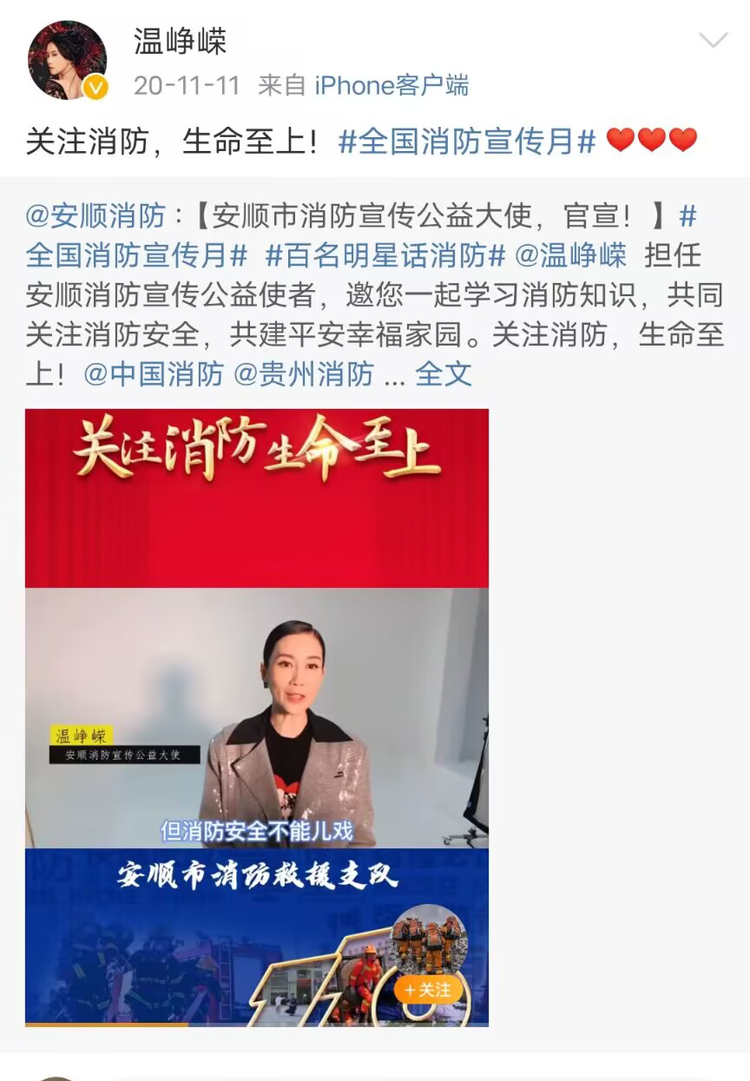Open the iPhone客户端 source link

coord(391,86)
